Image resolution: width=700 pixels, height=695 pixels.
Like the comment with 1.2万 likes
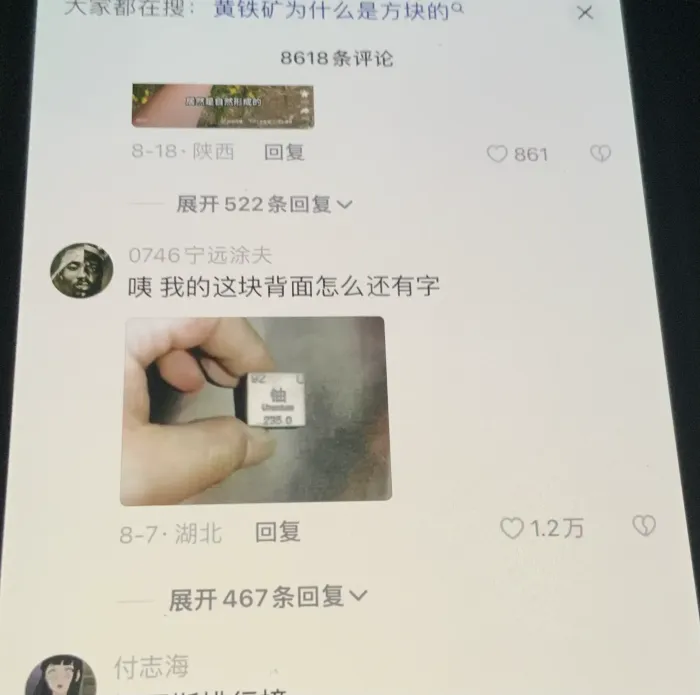(x=512, y=529)
